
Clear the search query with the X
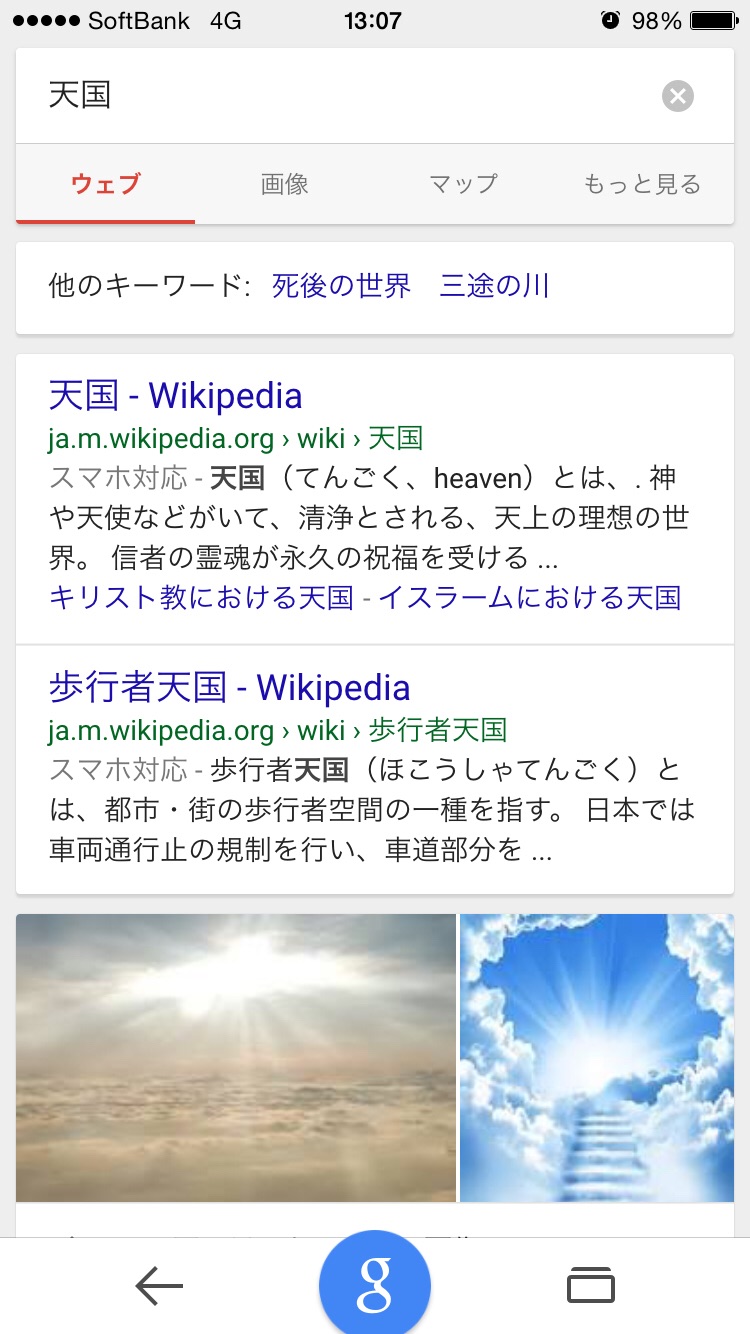click(677, 96)
